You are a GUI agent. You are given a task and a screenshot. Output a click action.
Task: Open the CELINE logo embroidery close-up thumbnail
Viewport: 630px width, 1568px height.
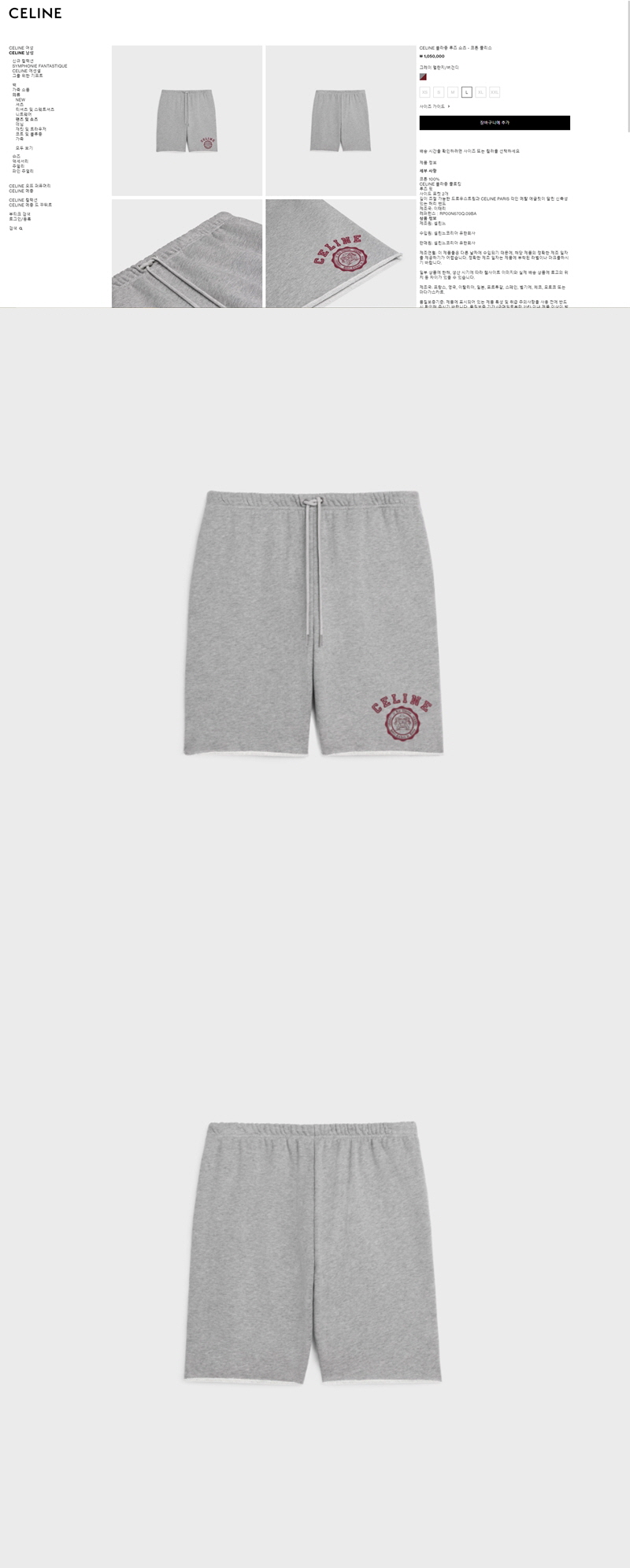pos(340,253)
